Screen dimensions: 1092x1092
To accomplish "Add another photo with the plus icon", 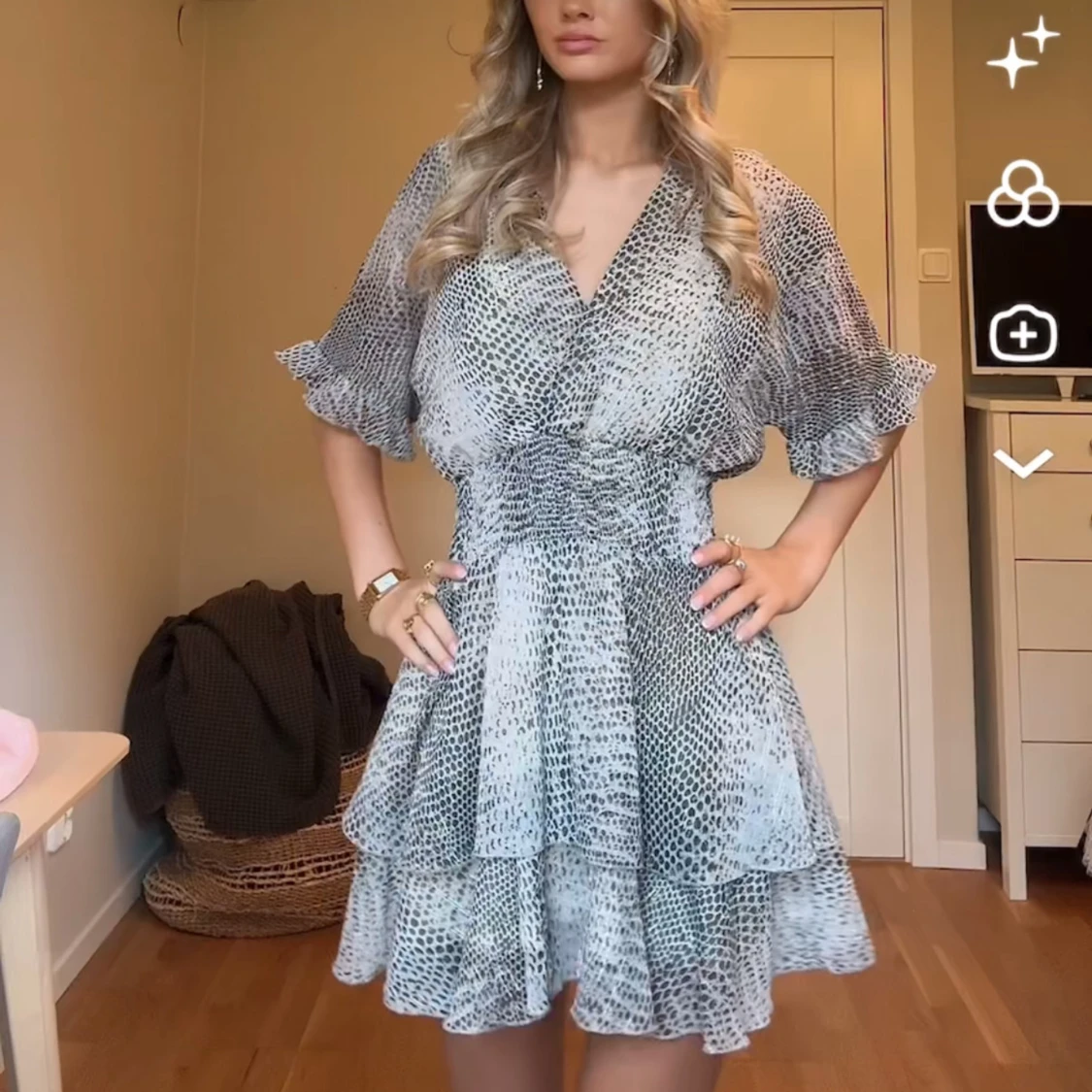I will (1023, 335).
